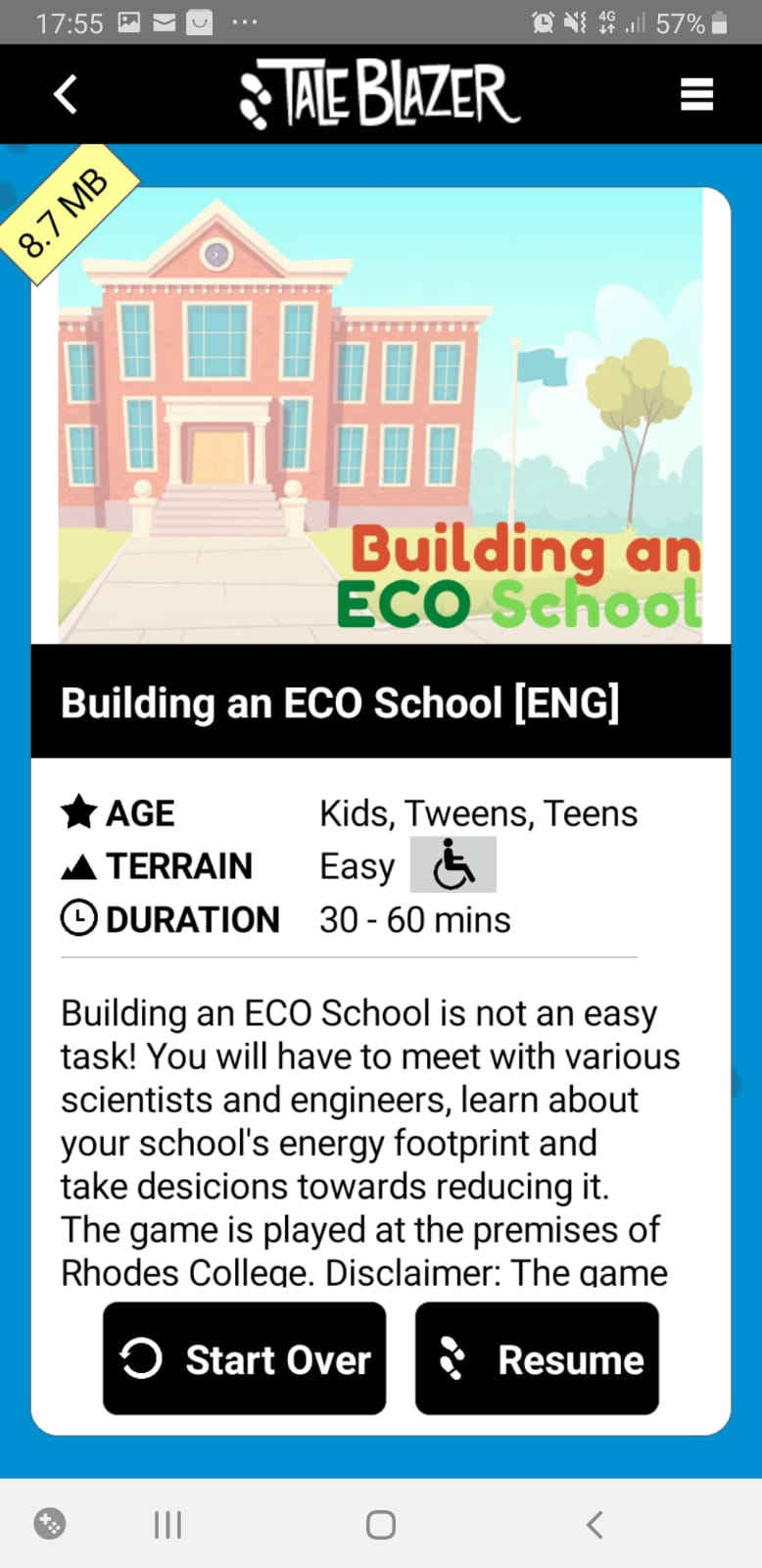Resume the ECO School game

point(537,1358)
